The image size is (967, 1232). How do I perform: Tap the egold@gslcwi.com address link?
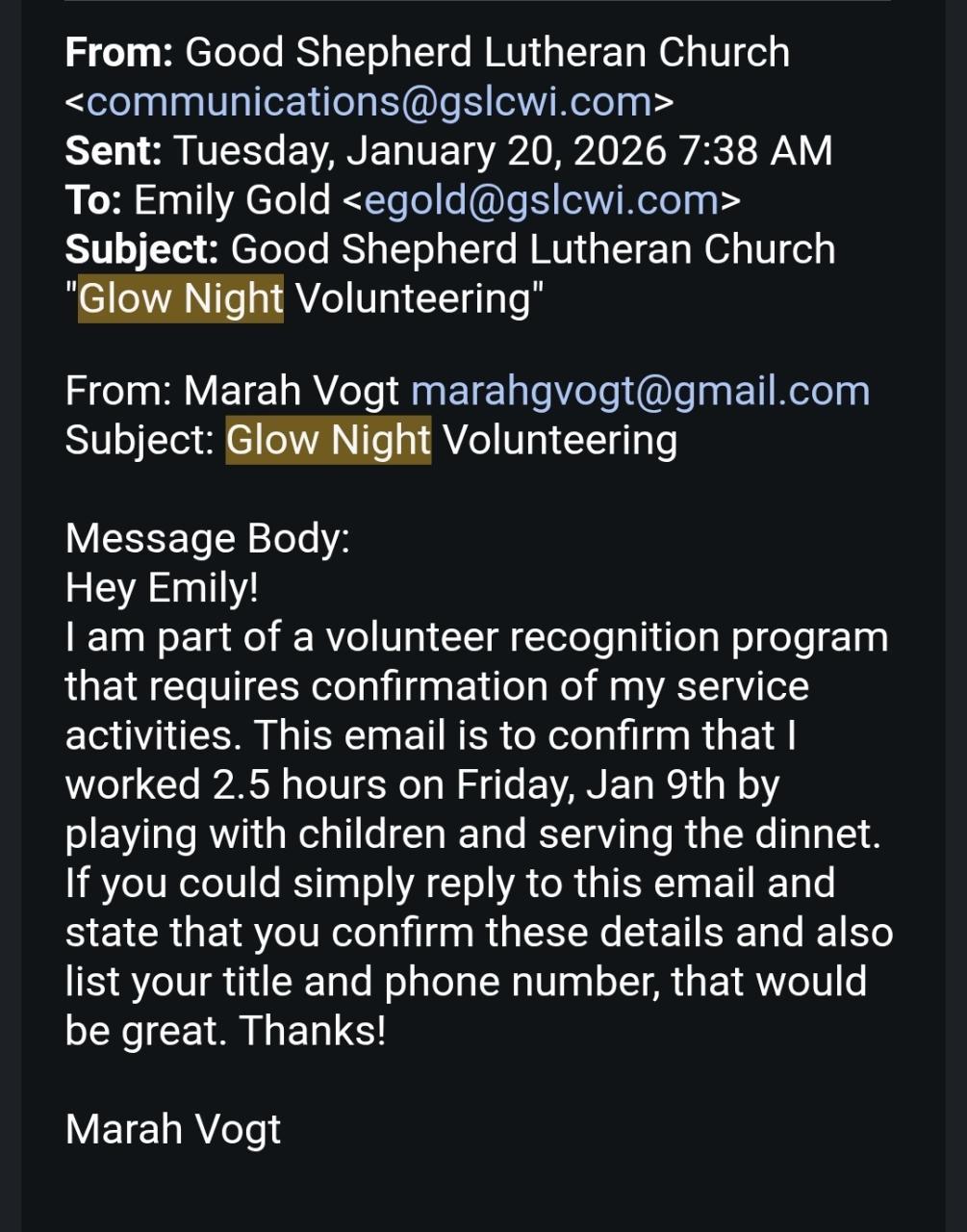click(542, 200)
